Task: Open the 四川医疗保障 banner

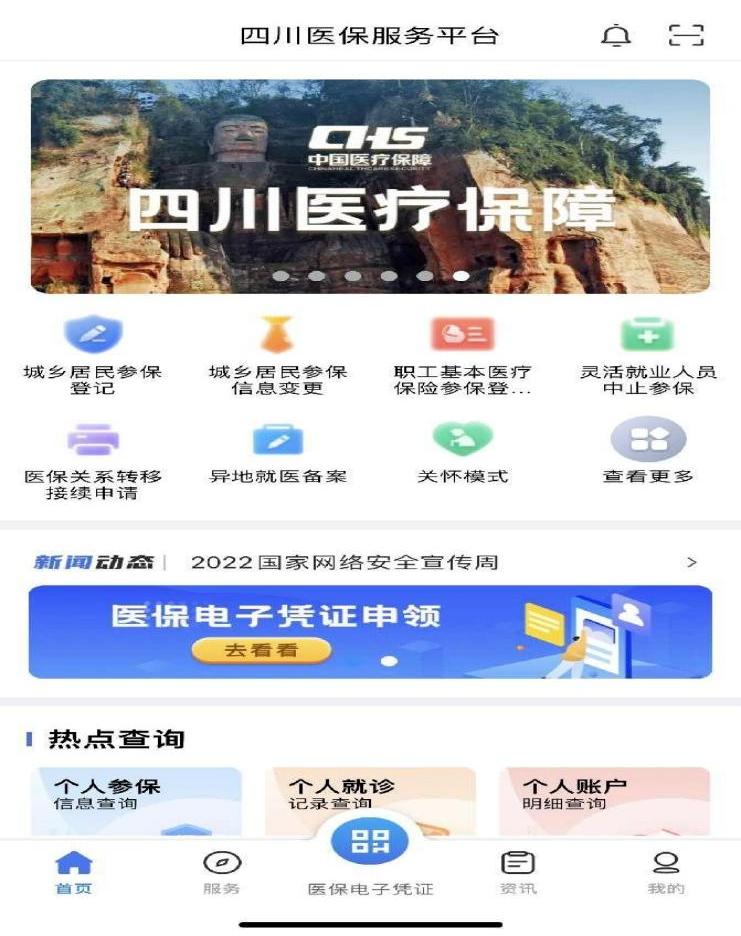Action: 370,187
